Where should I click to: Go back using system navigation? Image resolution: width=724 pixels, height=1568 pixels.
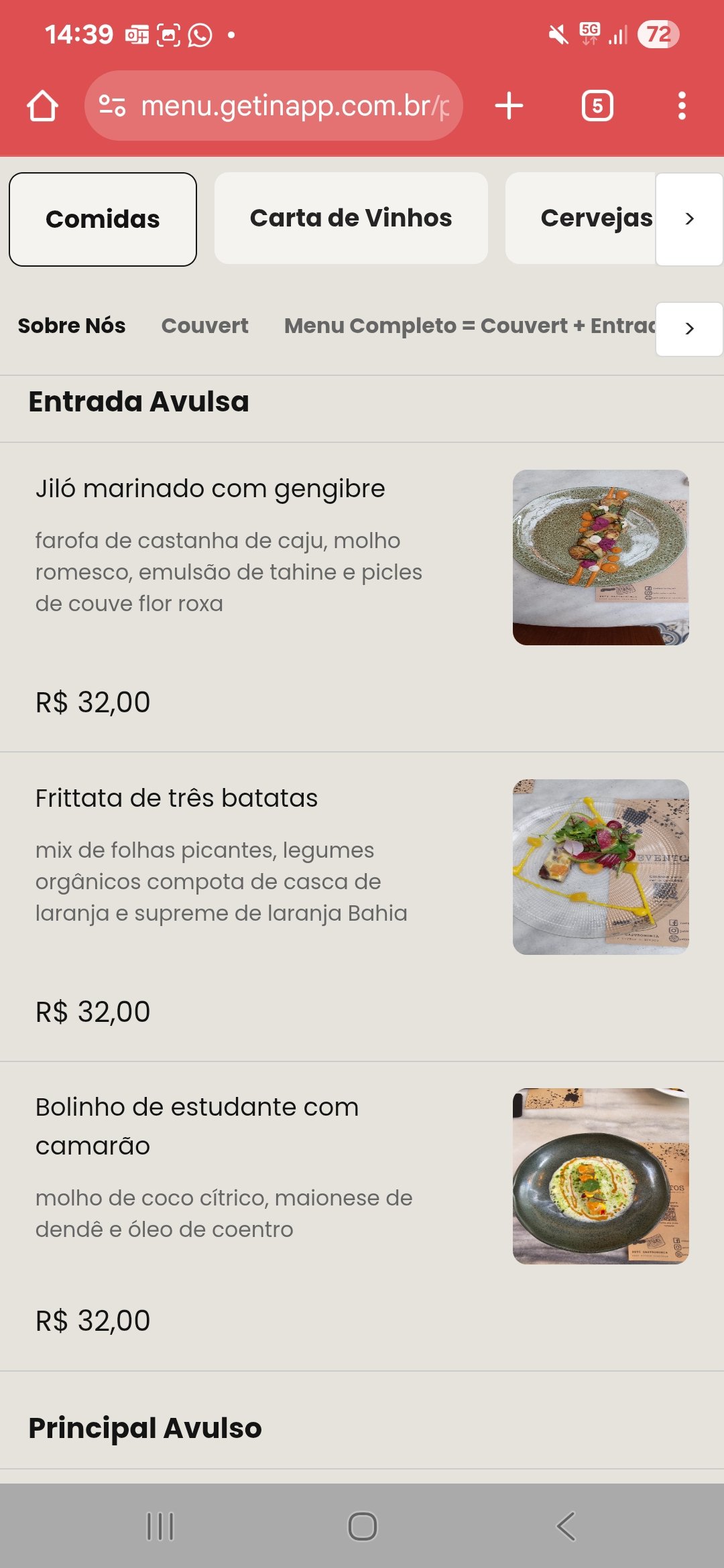(x=565, y=1526)
